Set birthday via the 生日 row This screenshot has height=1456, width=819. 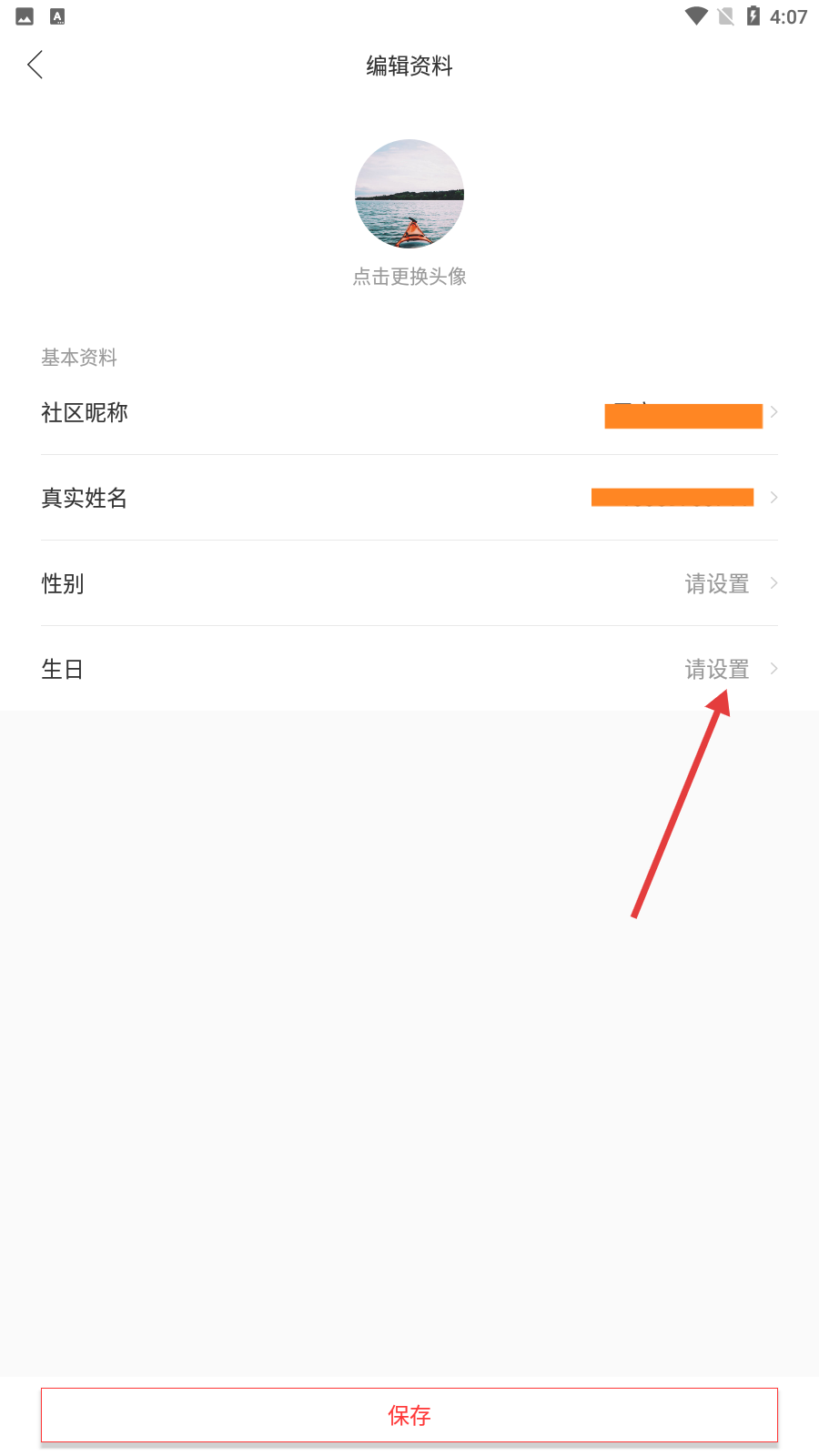point(409,669)
